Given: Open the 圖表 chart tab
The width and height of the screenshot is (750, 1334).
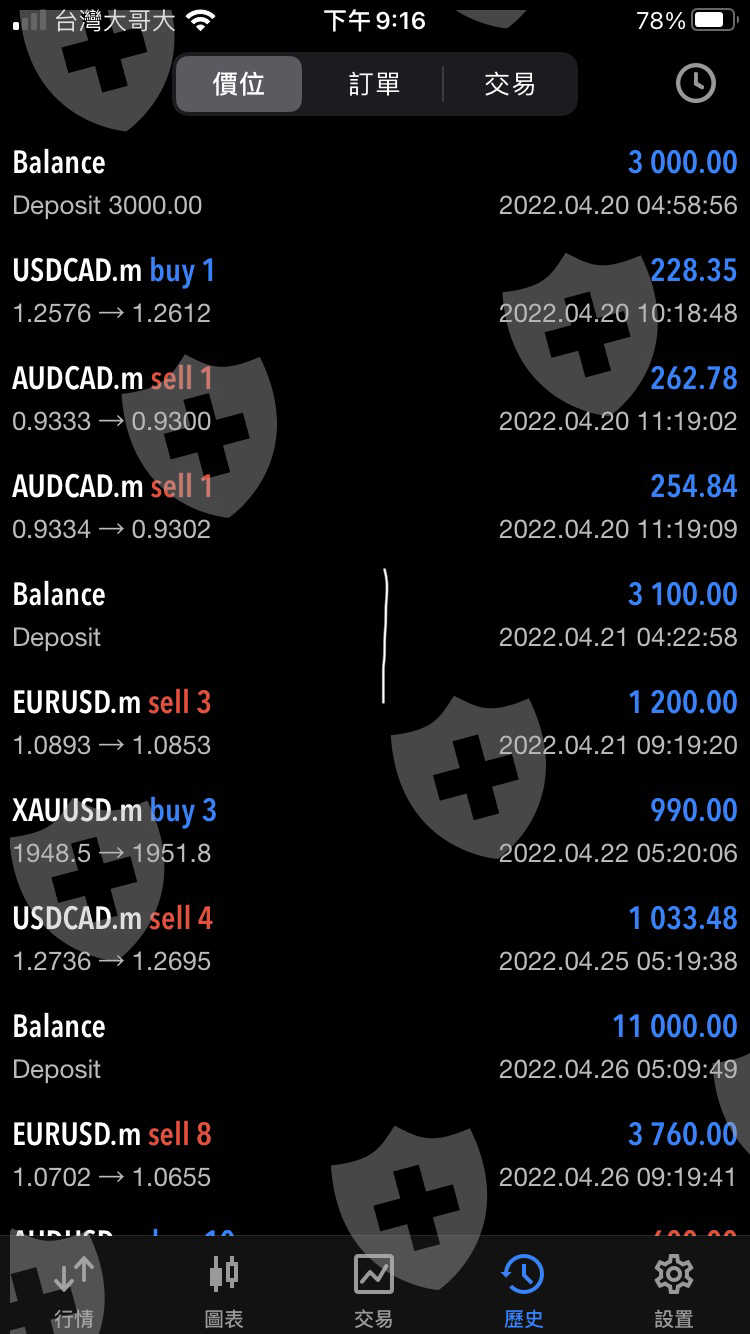Looking at the screenshot, I should point(224,1292).
